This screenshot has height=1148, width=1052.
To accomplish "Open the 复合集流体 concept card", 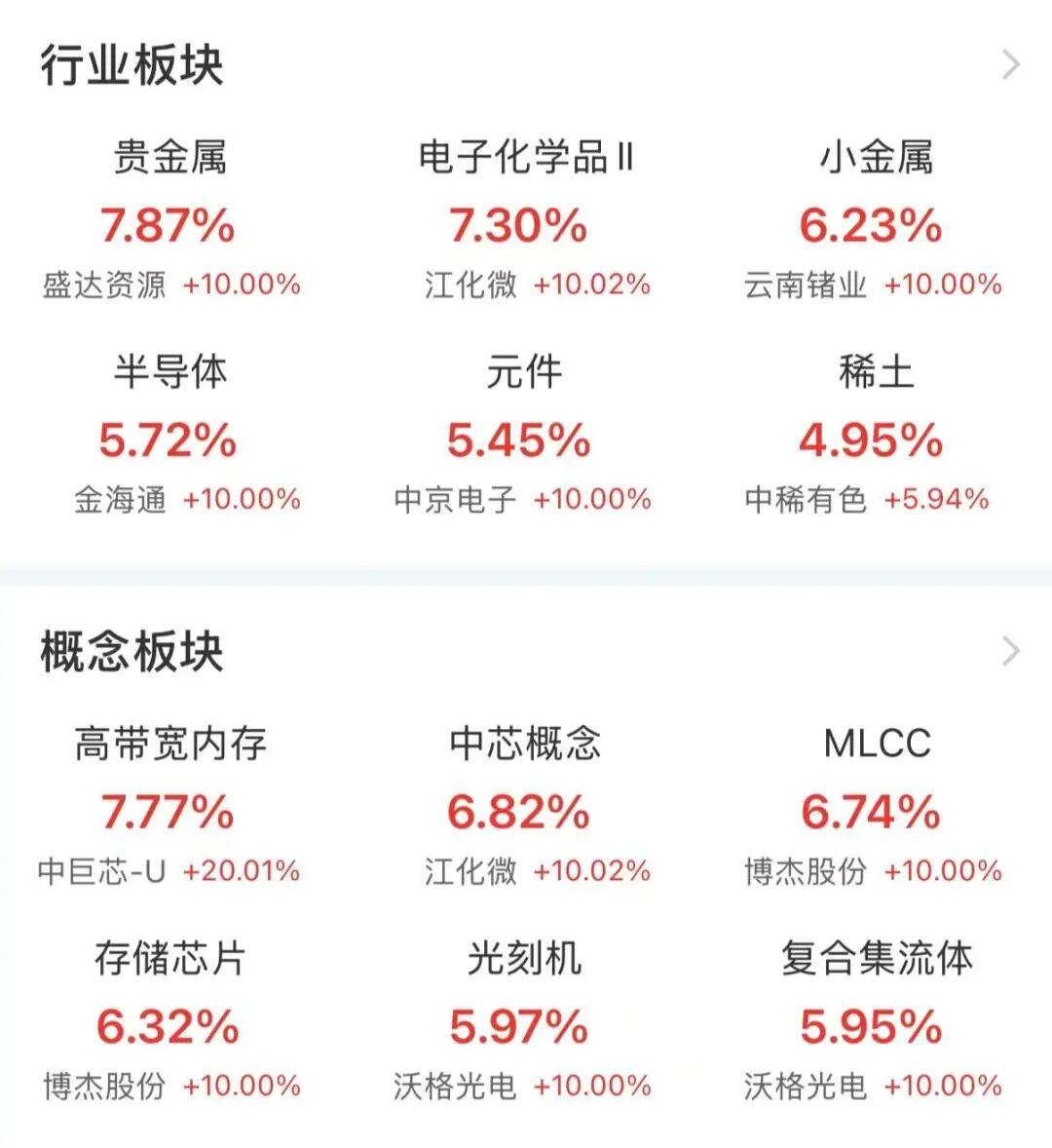I will click(x=874, y=1020).
